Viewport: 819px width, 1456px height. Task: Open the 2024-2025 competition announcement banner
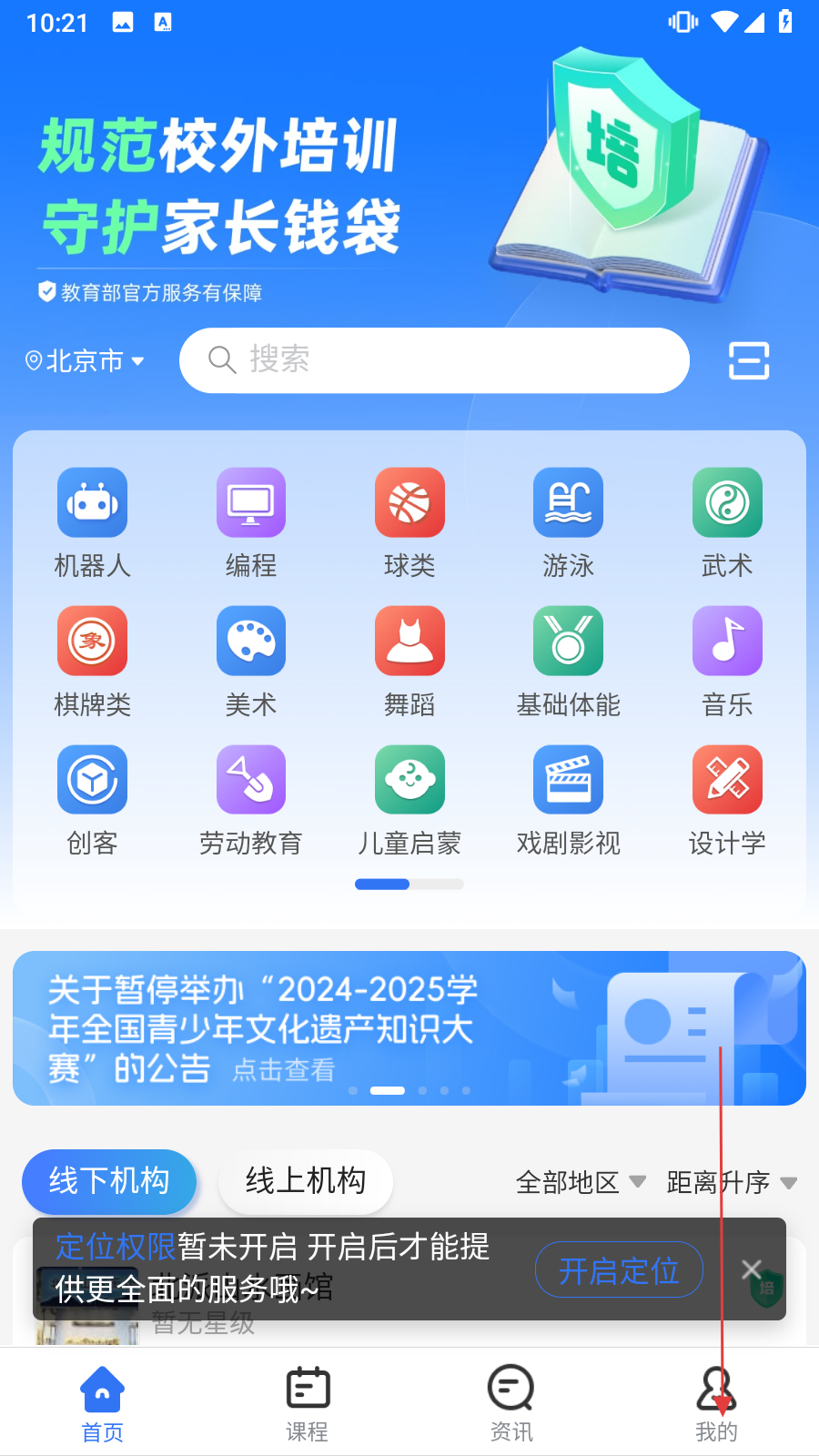click(409, 1028)
